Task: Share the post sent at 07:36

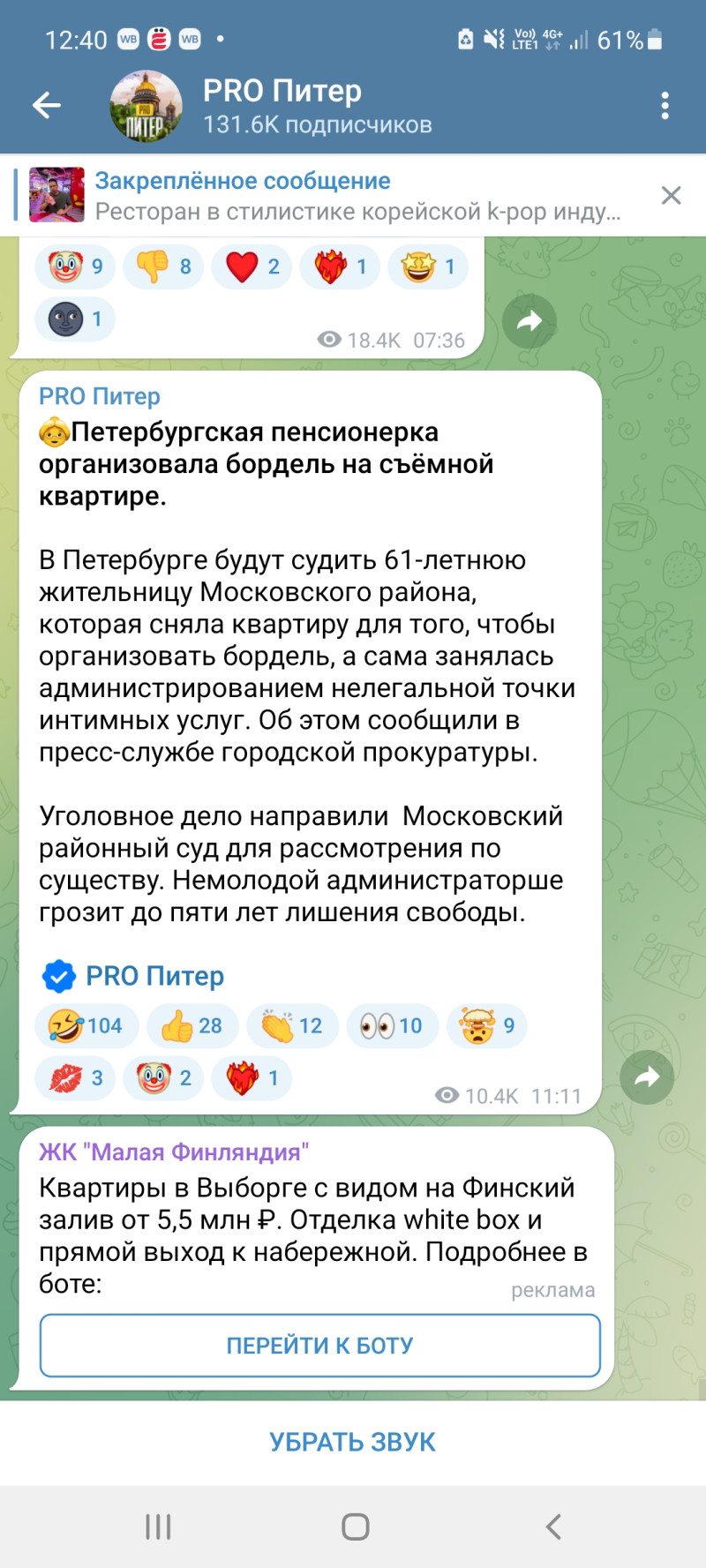Action: [529, 321]
